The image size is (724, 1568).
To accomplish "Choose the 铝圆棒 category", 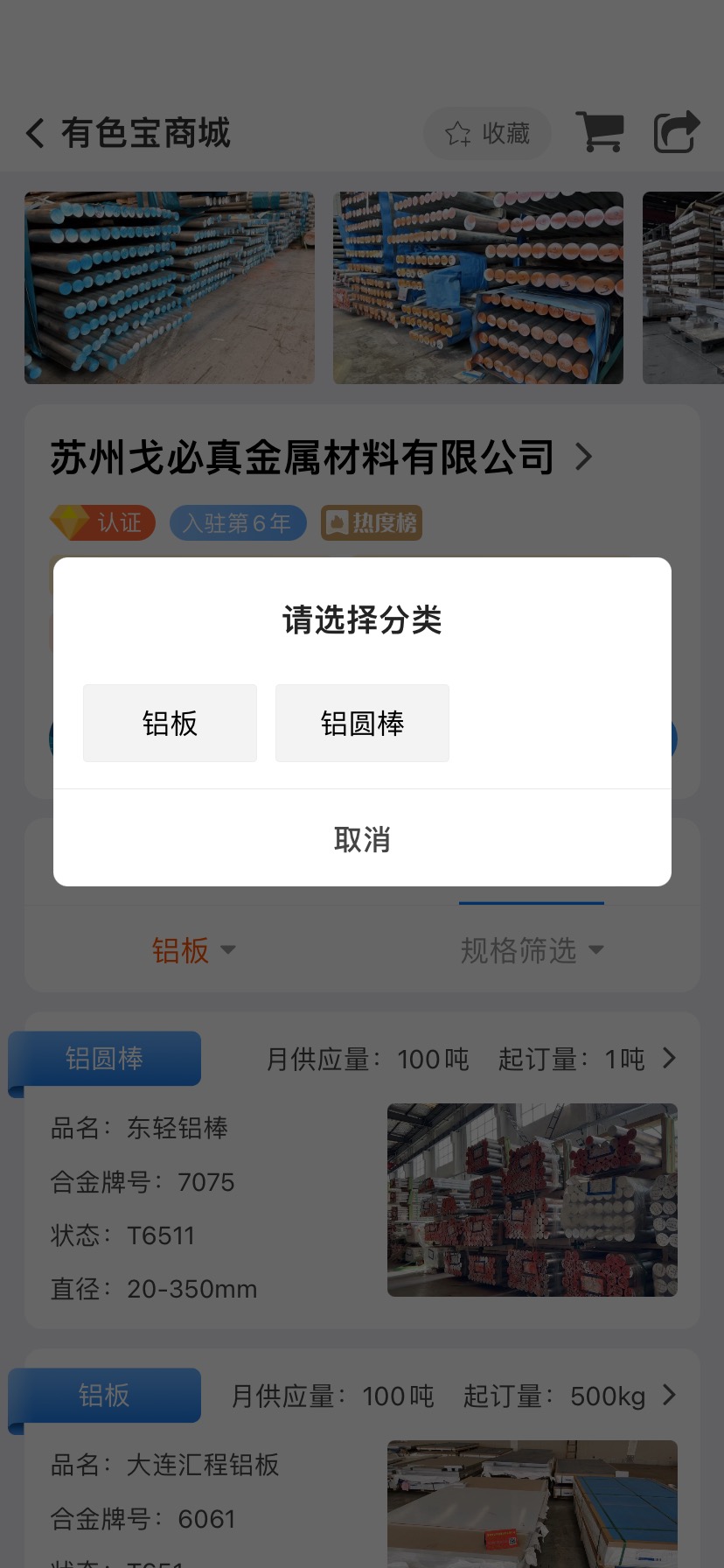I will pos(362,723).
